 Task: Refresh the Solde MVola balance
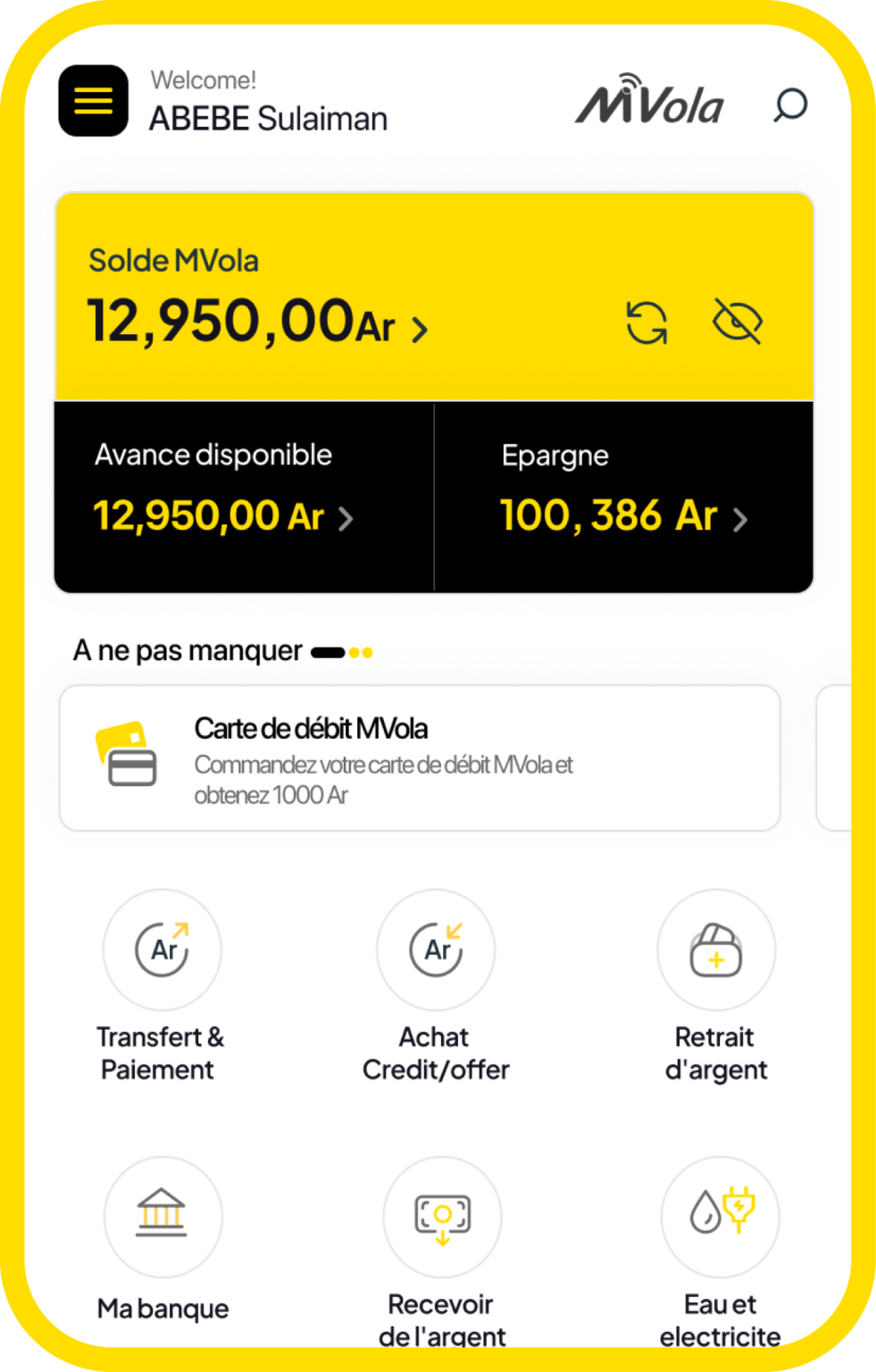647,322
